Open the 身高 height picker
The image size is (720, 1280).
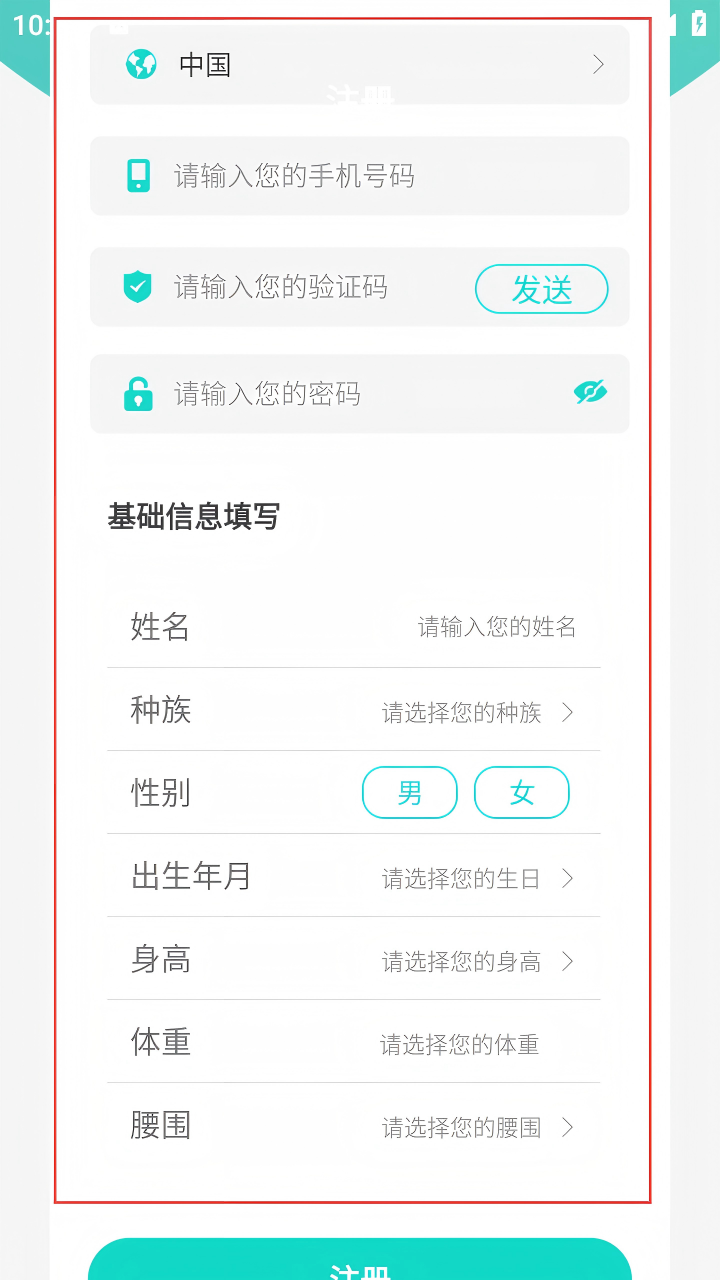point(476,961)
